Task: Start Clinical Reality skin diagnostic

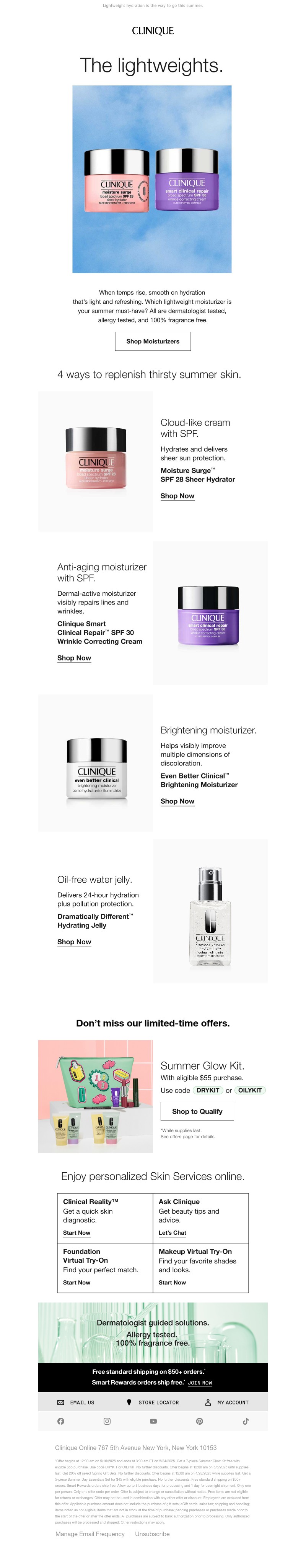Action: click(76, 1233)
